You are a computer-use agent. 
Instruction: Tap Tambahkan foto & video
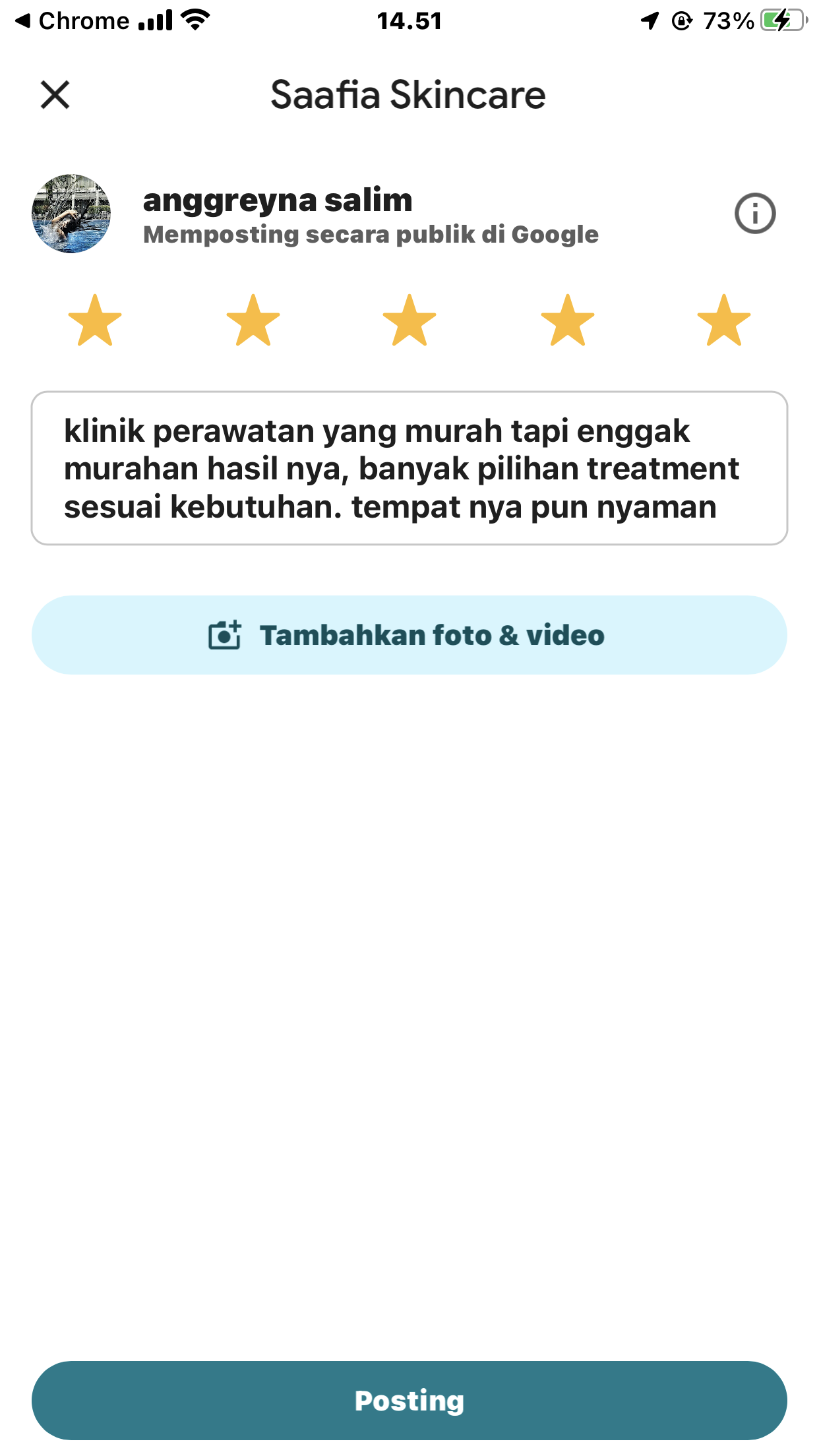409,635
